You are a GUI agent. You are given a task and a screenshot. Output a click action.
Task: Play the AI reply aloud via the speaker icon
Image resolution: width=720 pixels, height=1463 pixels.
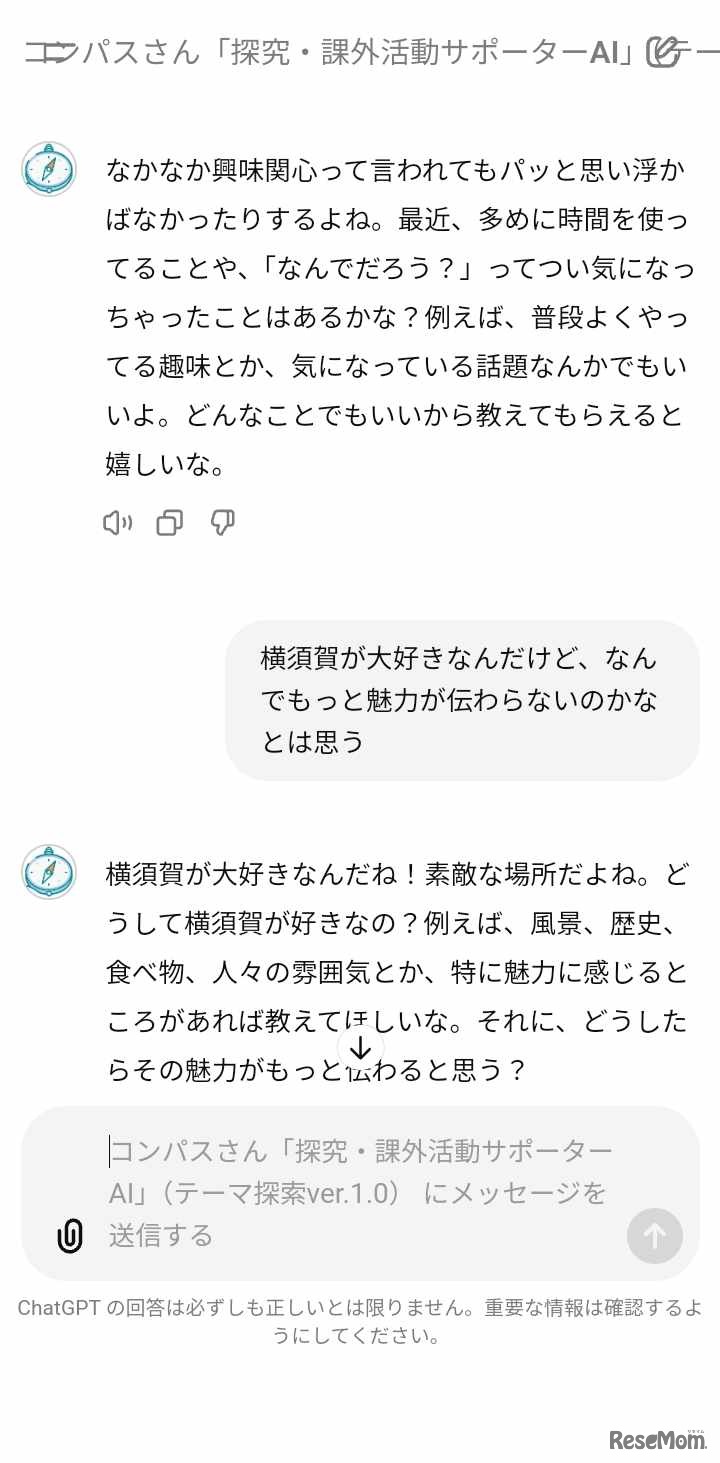117,522
